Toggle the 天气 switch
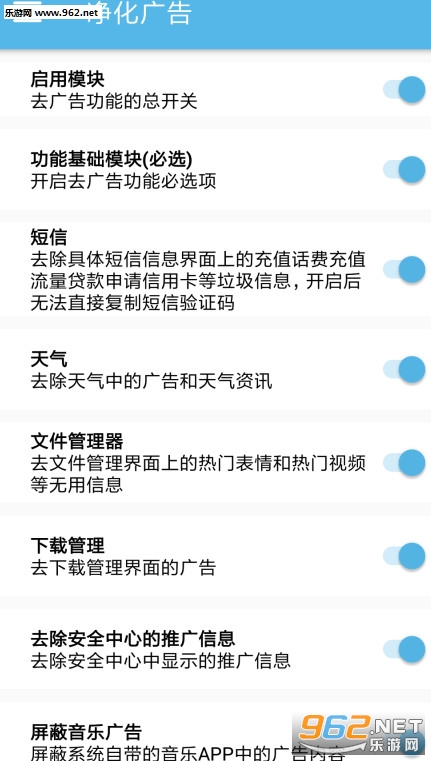This screenshot has width=431, height=761. 404,369
